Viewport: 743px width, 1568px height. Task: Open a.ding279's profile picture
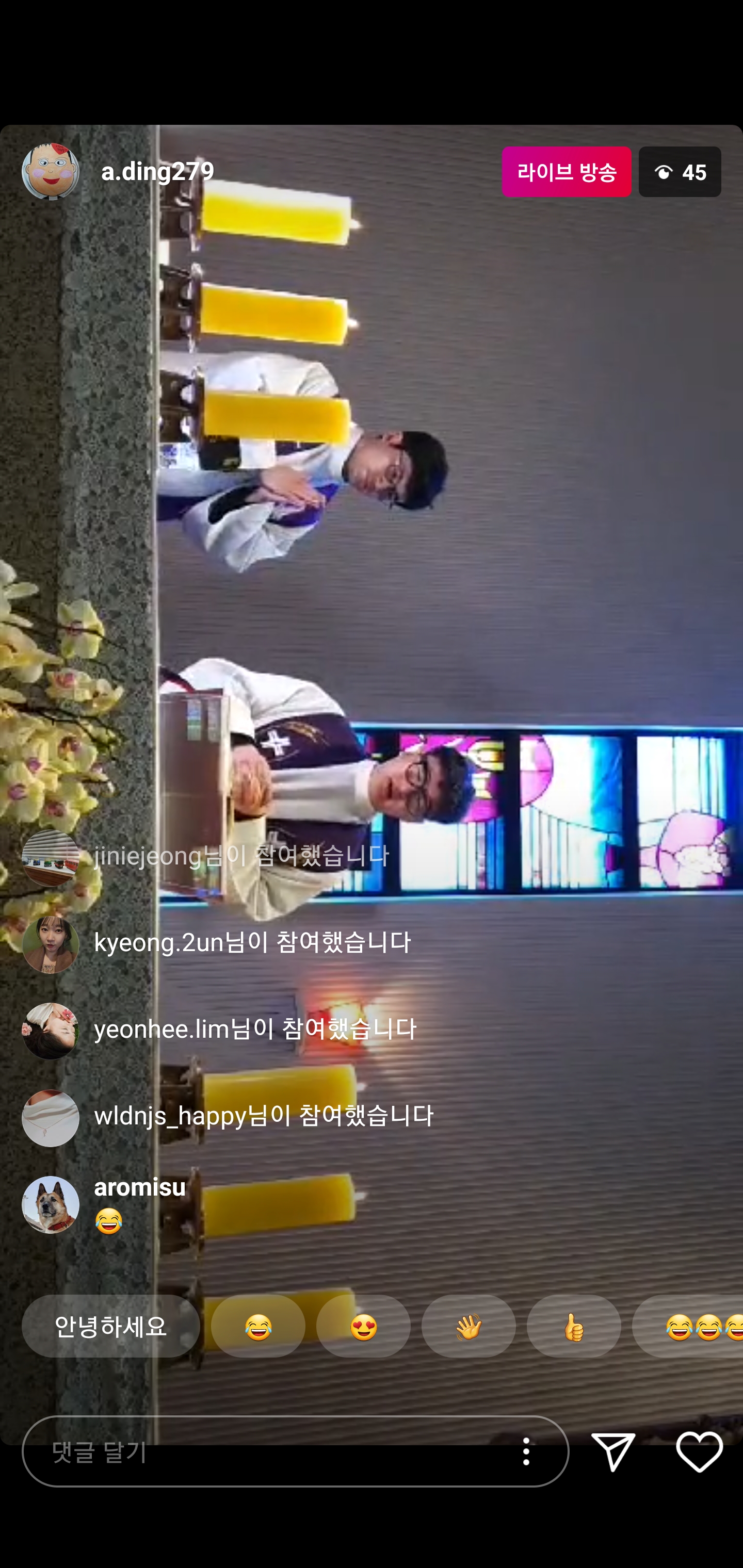point(51,172)
